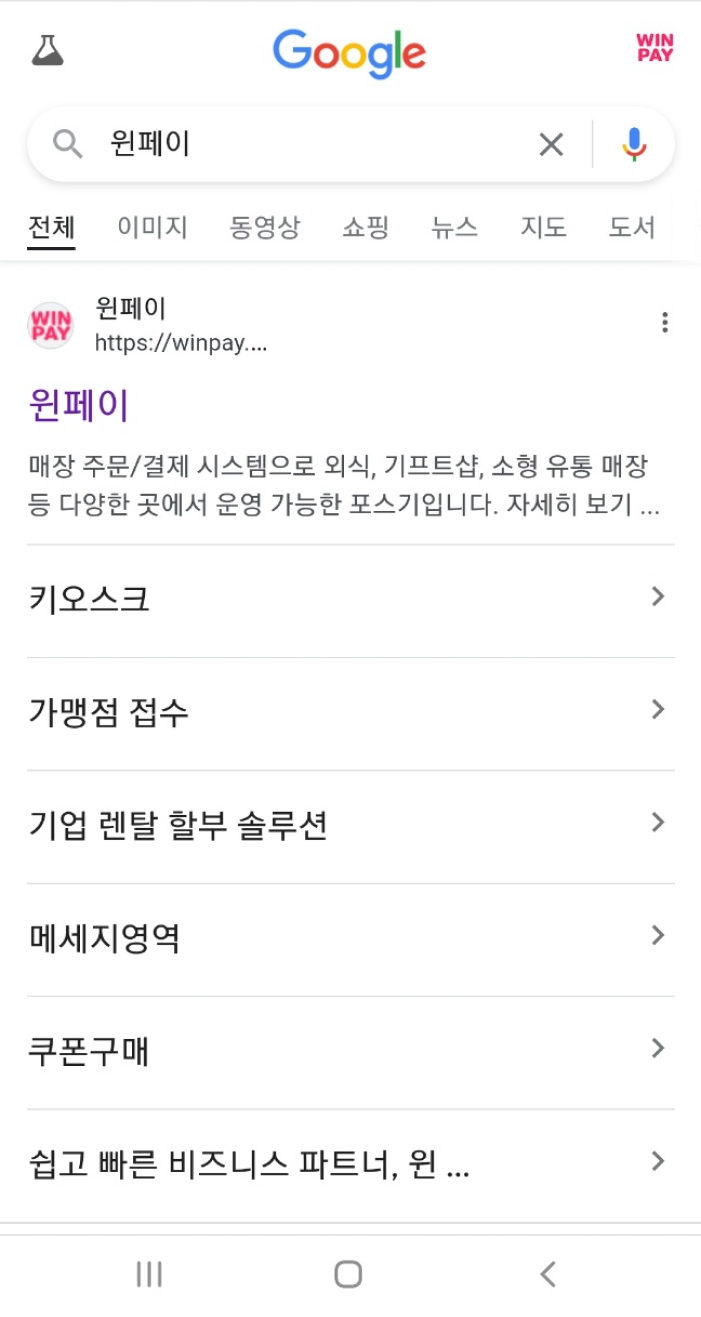Go back with the system back button

coord(547,1274)
